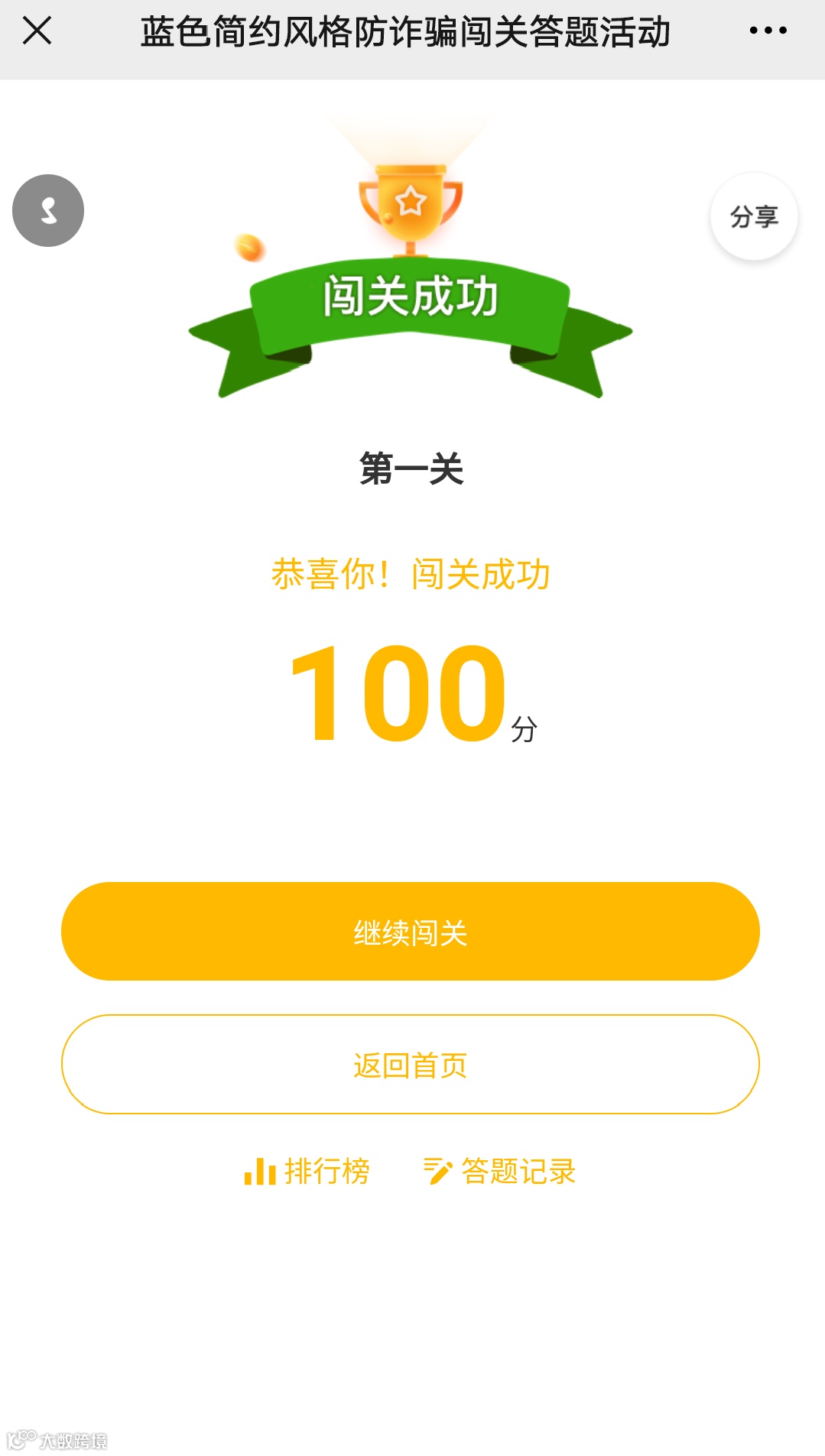View 答题记录 answer history
Image resolution: width=825 pixels, height=1456 pixels.
tap(500, 1171)
